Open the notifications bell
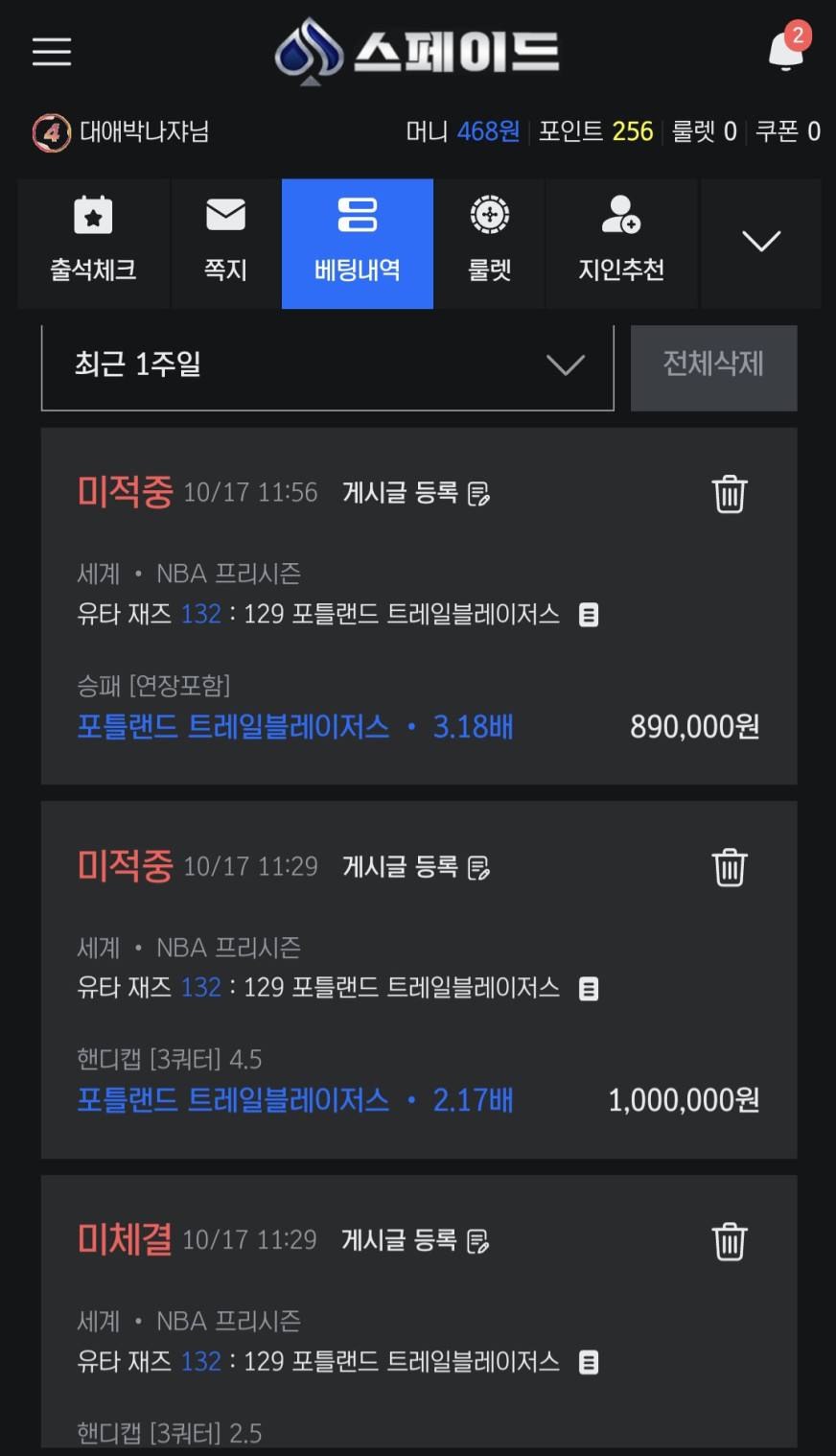836x1456 pixels. (786, 51)
